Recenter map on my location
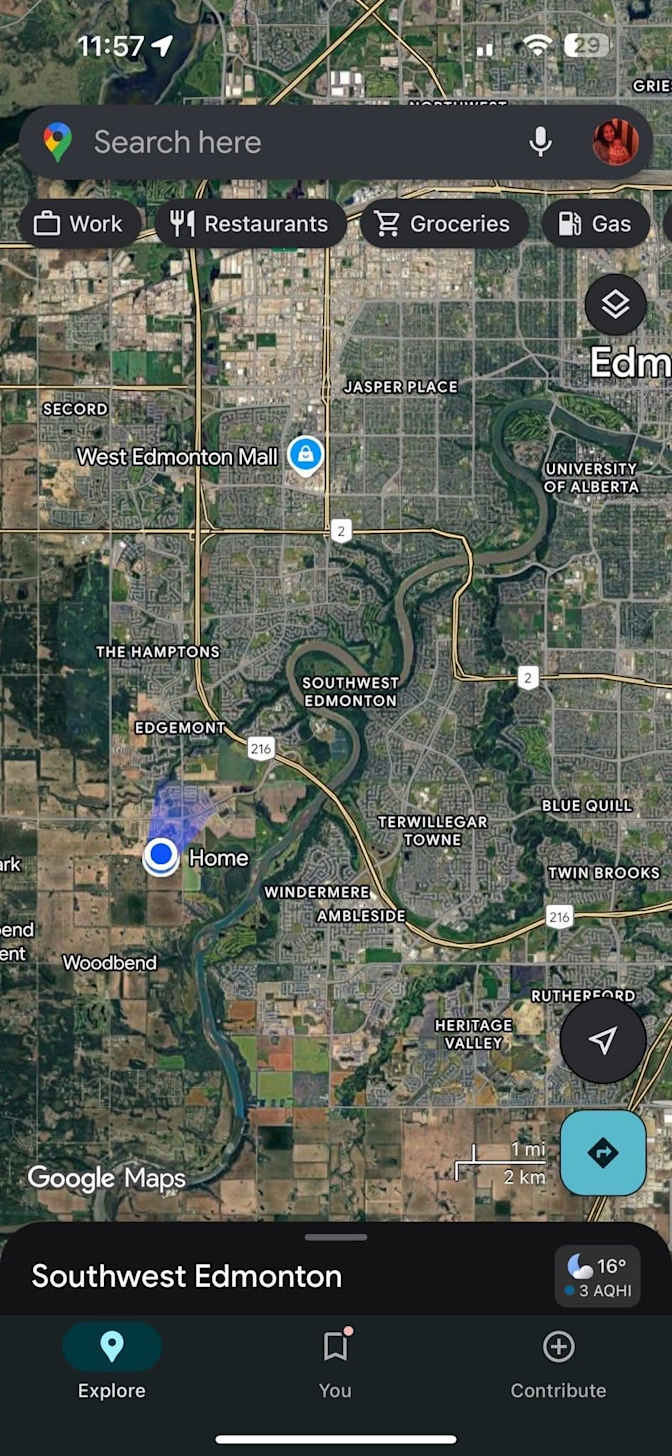This screenshot has height=1456, width=672. tap(603, 1041)
